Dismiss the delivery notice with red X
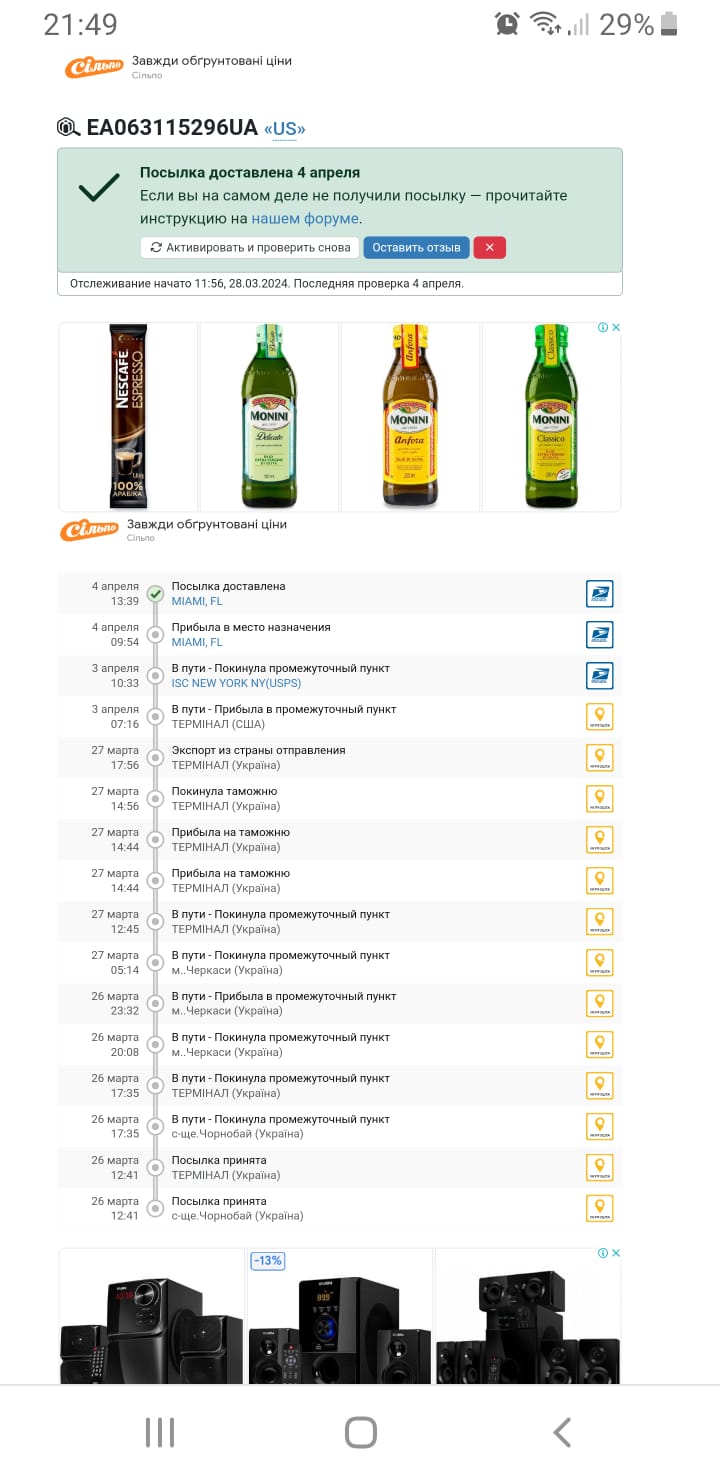This screenshot has width=720, height=1480. tap(489, 247)
